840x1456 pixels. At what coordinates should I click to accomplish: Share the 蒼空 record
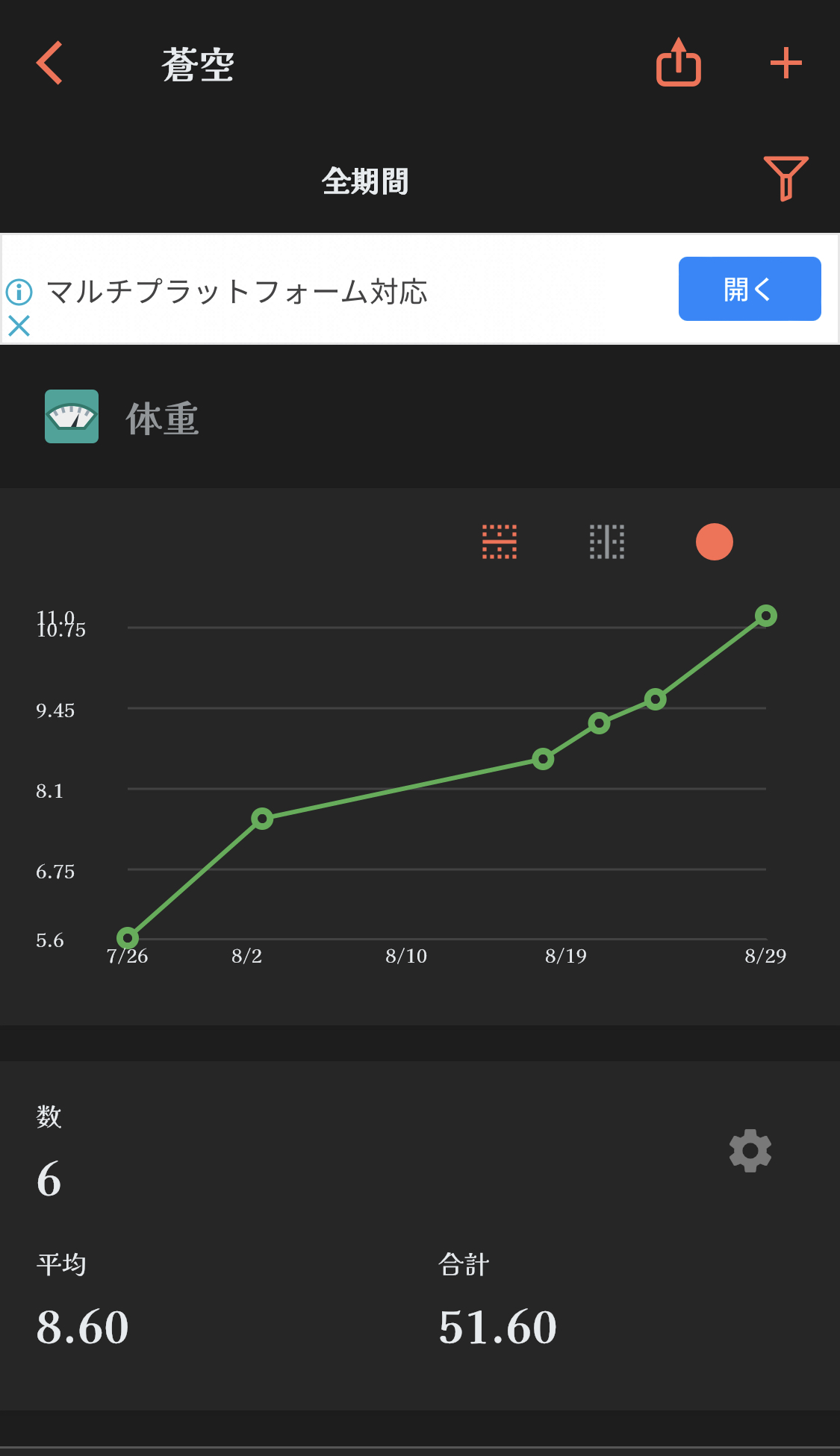click(x=678, y=63)
